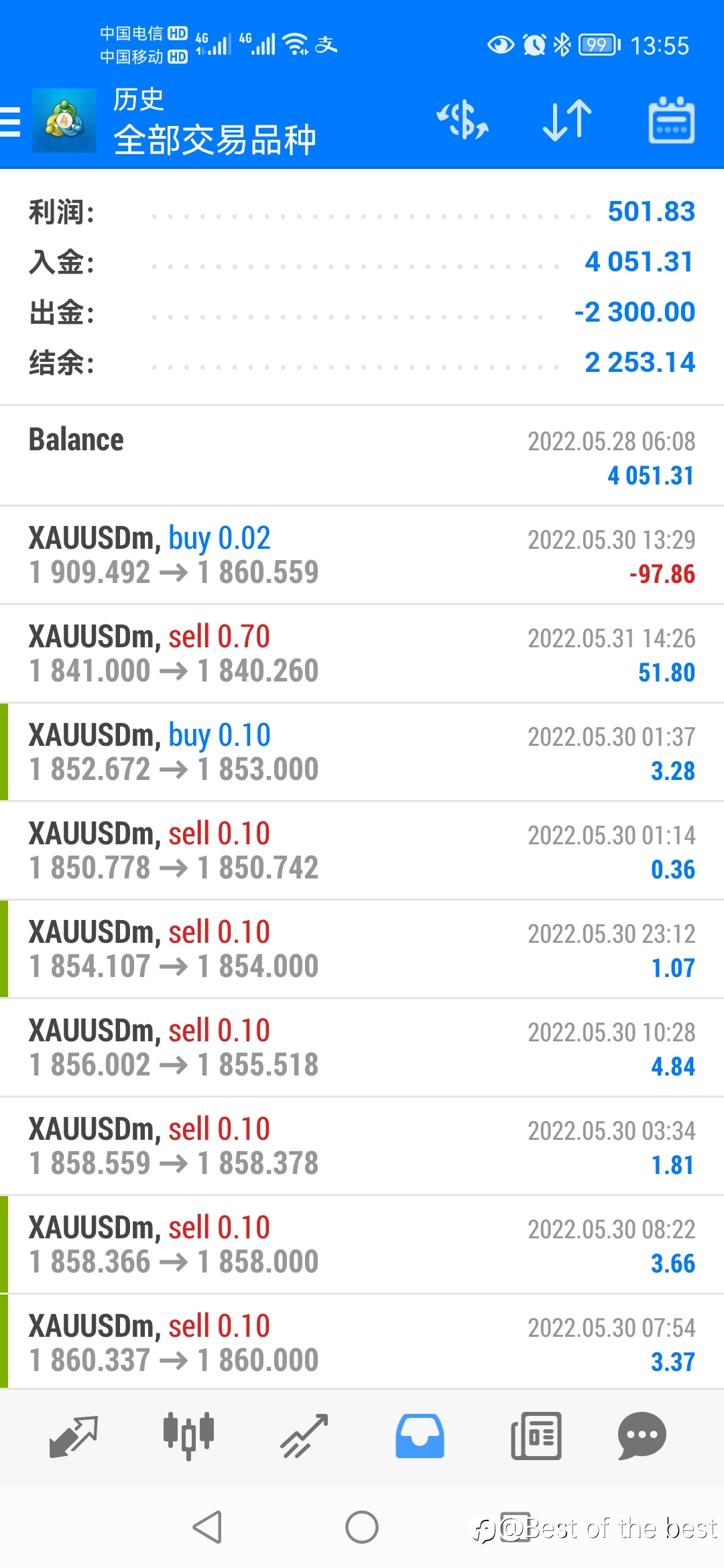Image resolution: width=724 pixels, height=1568 pixels.
Task: Open the sell 0.10 trade at 1 850.778
Action: [x=362, y=850]
